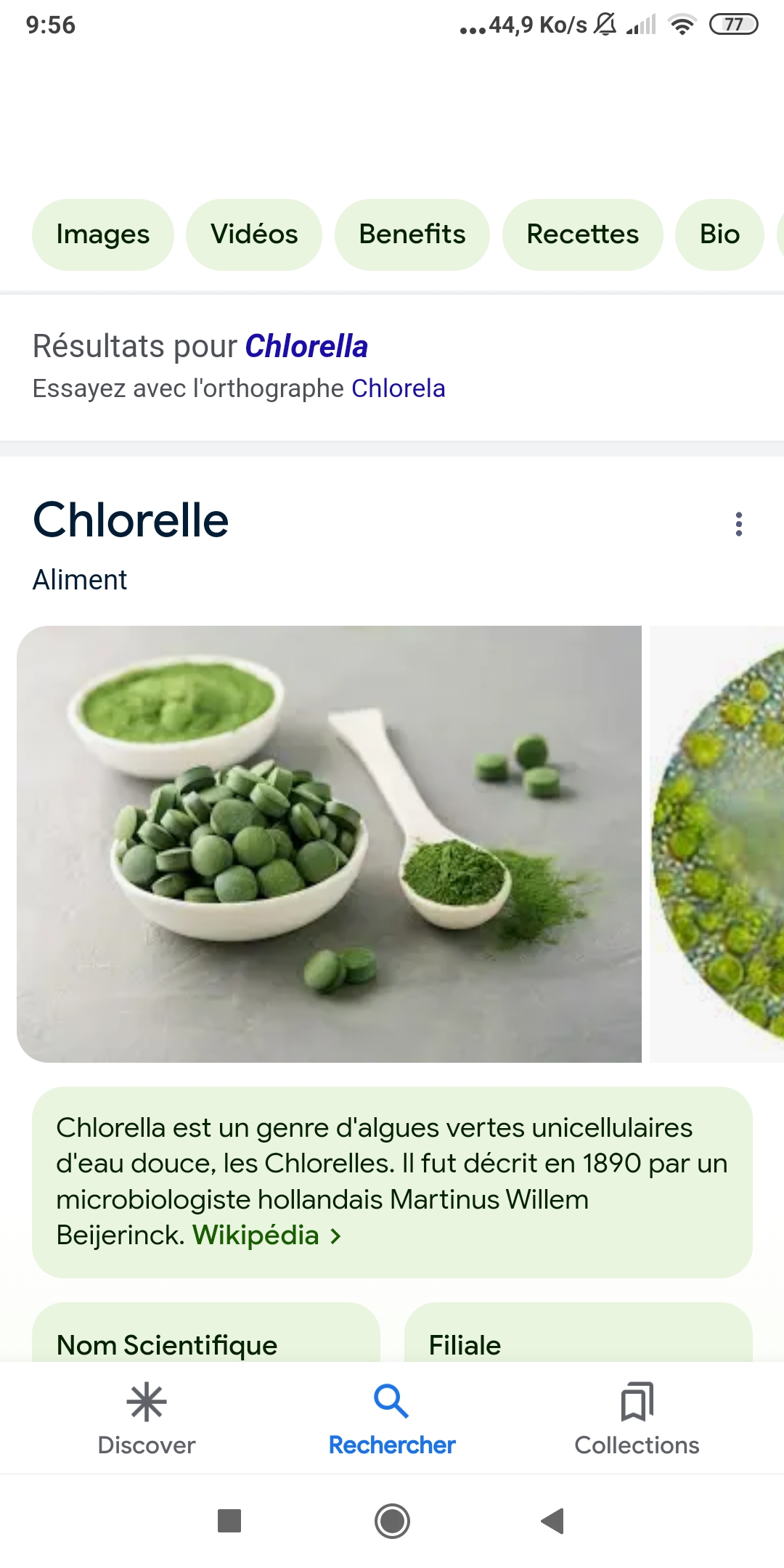This screenshot has width=784, height=1568.
Task: Tap the Benefits chip
Action: [412, 234]
